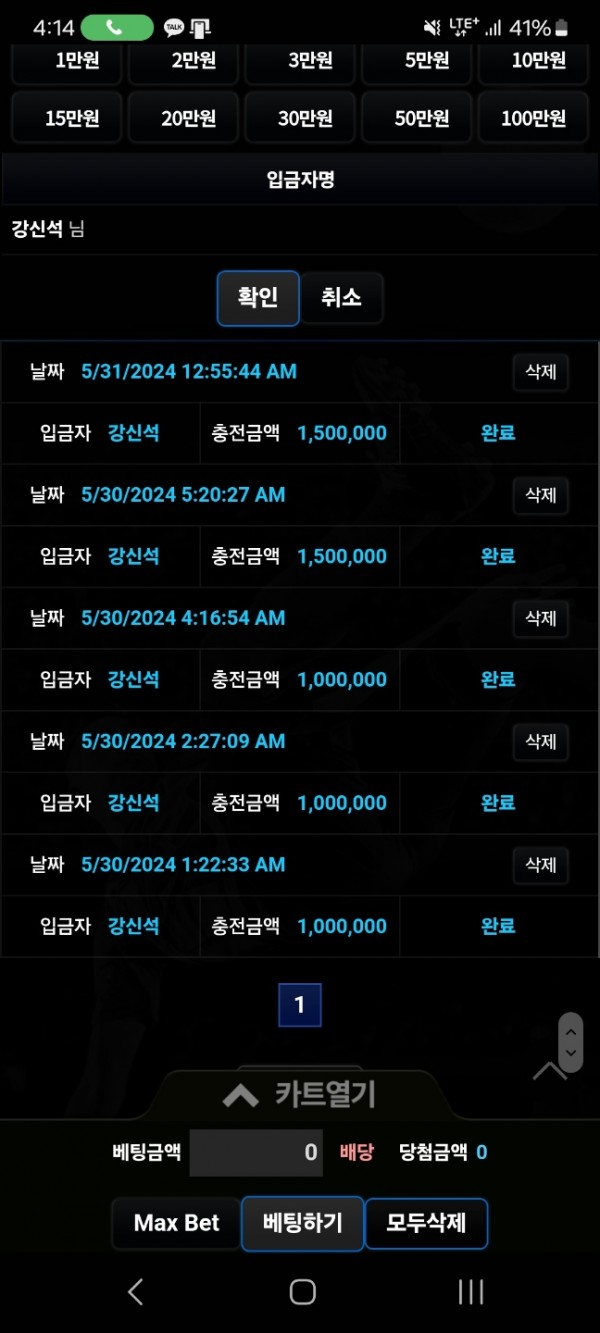Image resolution: width=600 pixels, height=1333 pixels.
Task: Select the 15만원 amount button
Action: coord(69,119)
